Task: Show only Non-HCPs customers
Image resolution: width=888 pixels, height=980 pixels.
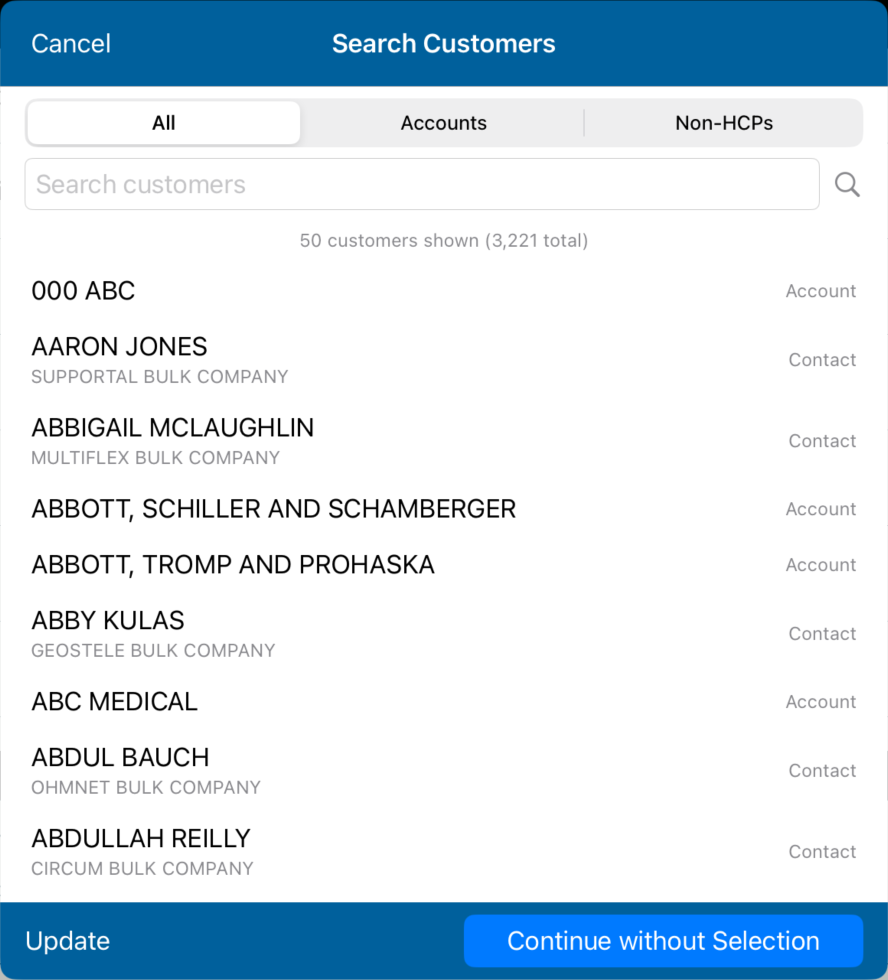Action: [x=723, y=123]
